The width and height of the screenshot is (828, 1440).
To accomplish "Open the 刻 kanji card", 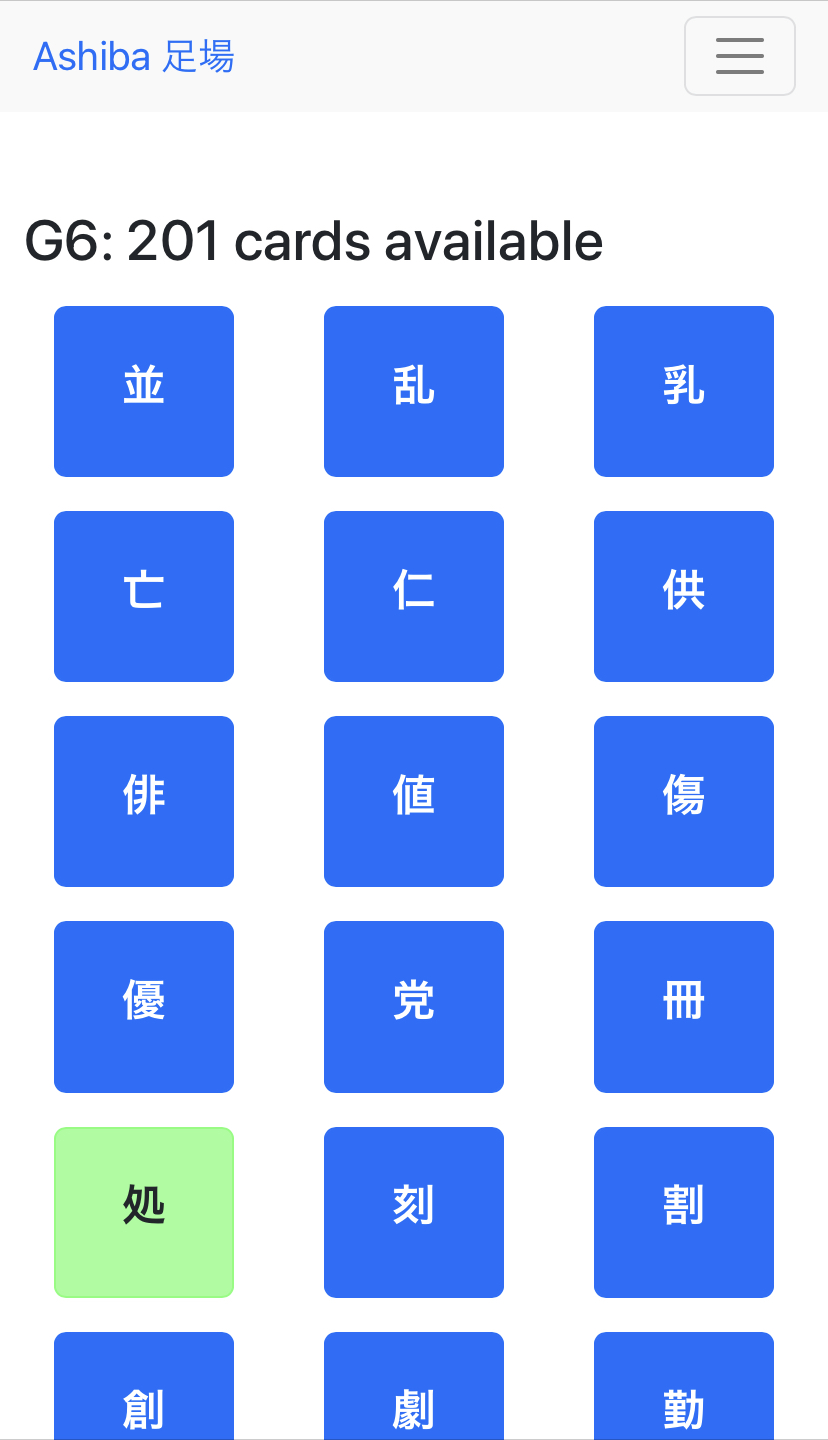I will tap(414, 1212).
